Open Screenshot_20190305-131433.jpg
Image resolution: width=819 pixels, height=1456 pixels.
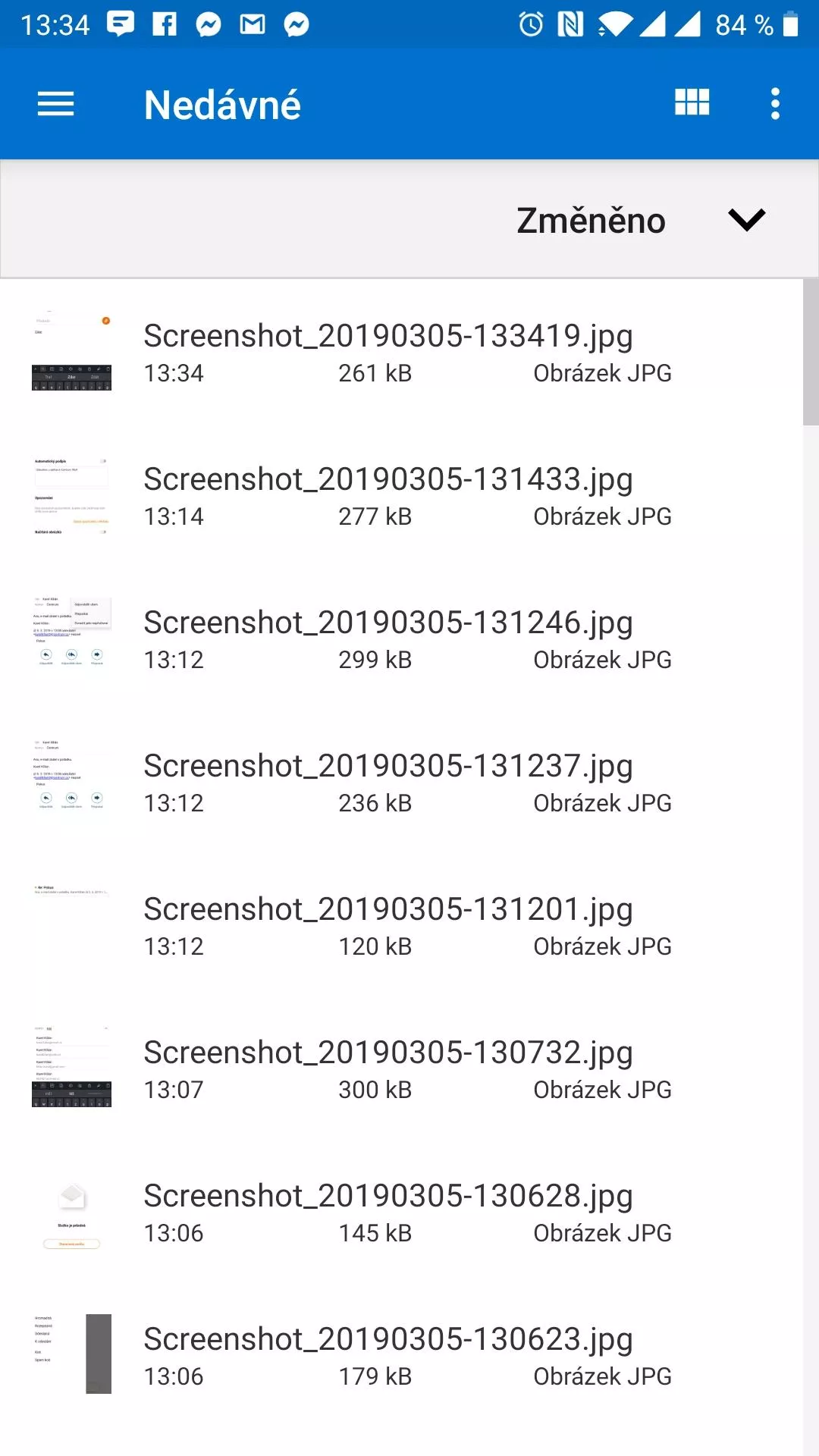[x=402, y=494]
